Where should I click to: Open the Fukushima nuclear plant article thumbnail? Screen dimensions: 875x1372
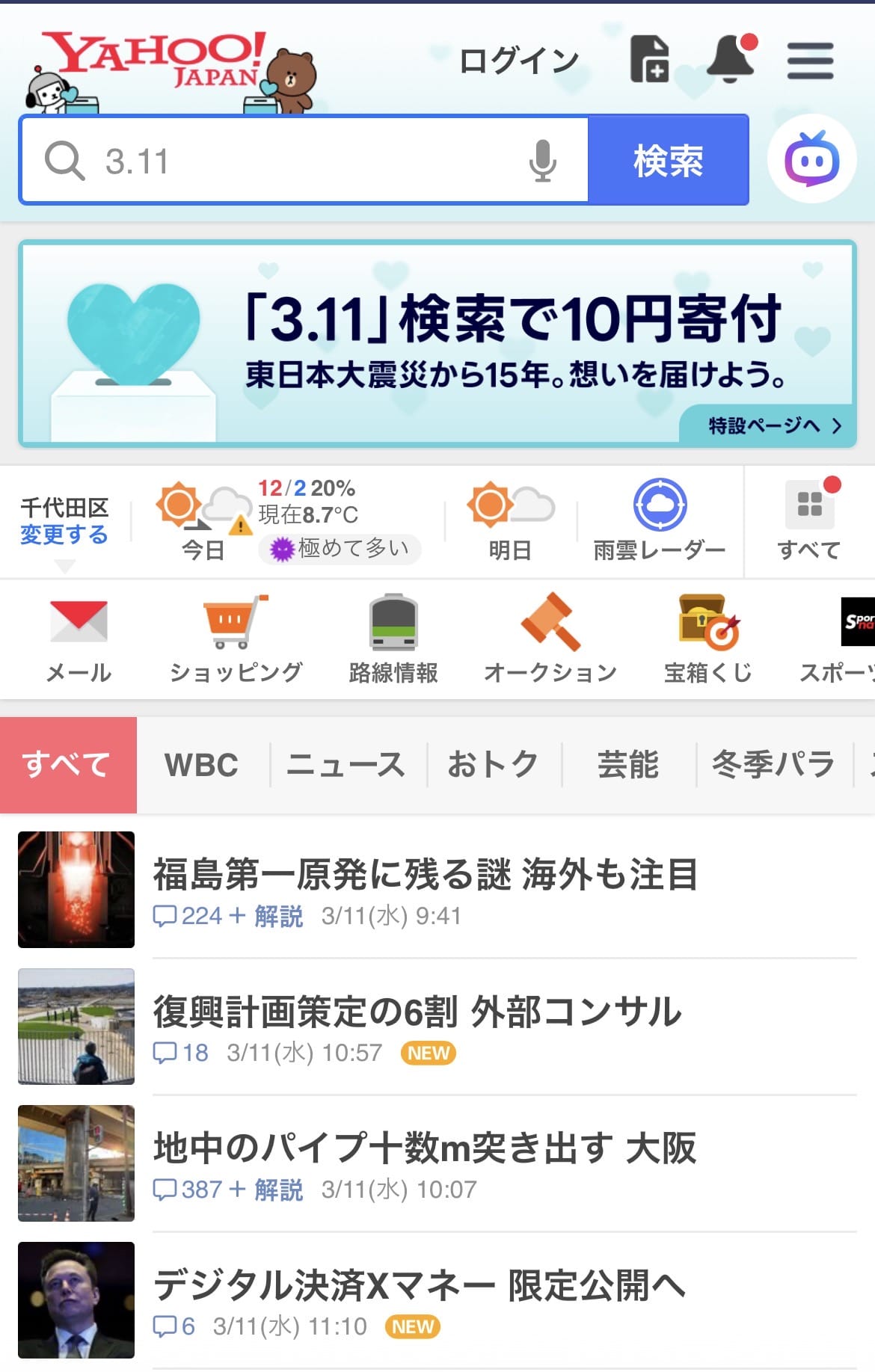click(75, 890)
